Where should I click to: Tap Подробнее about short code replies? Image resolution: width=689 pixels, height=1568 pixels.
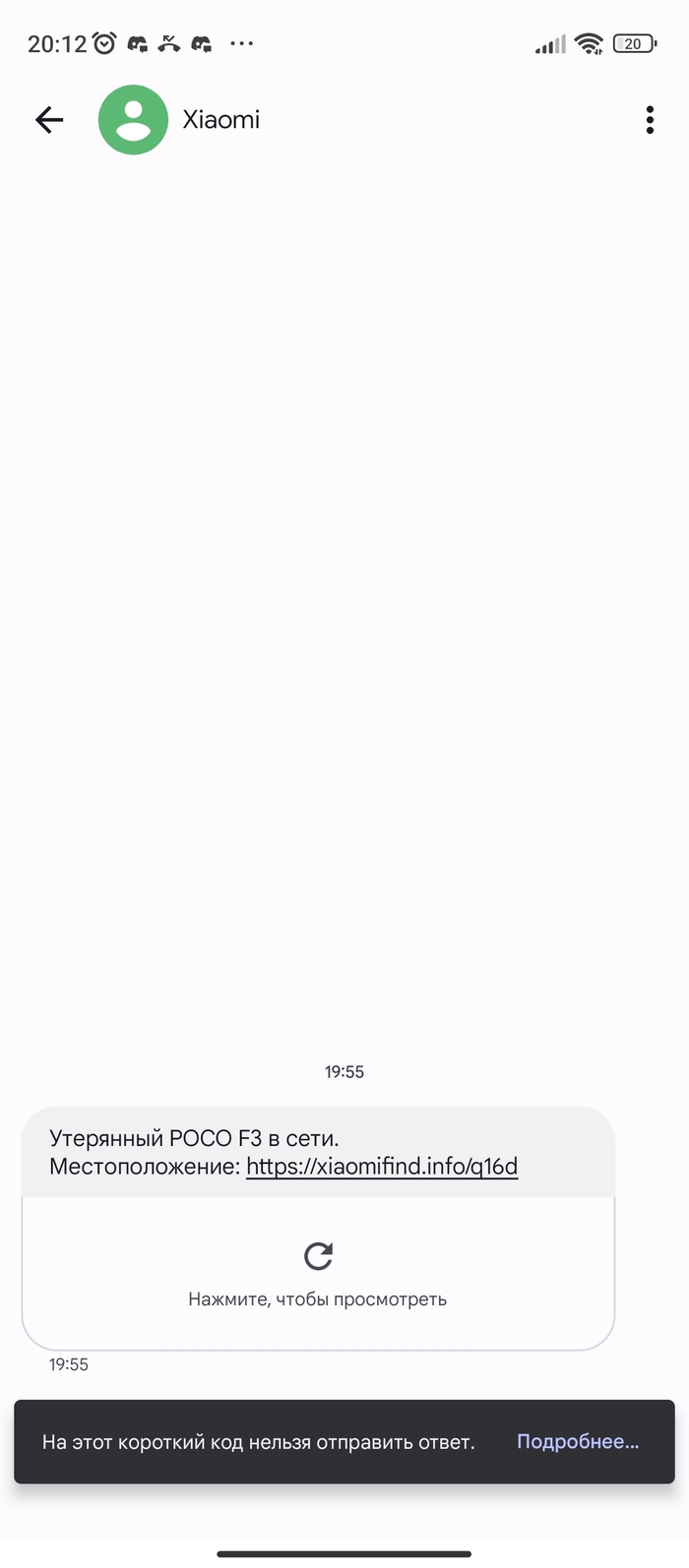[x=578, y=1441]
